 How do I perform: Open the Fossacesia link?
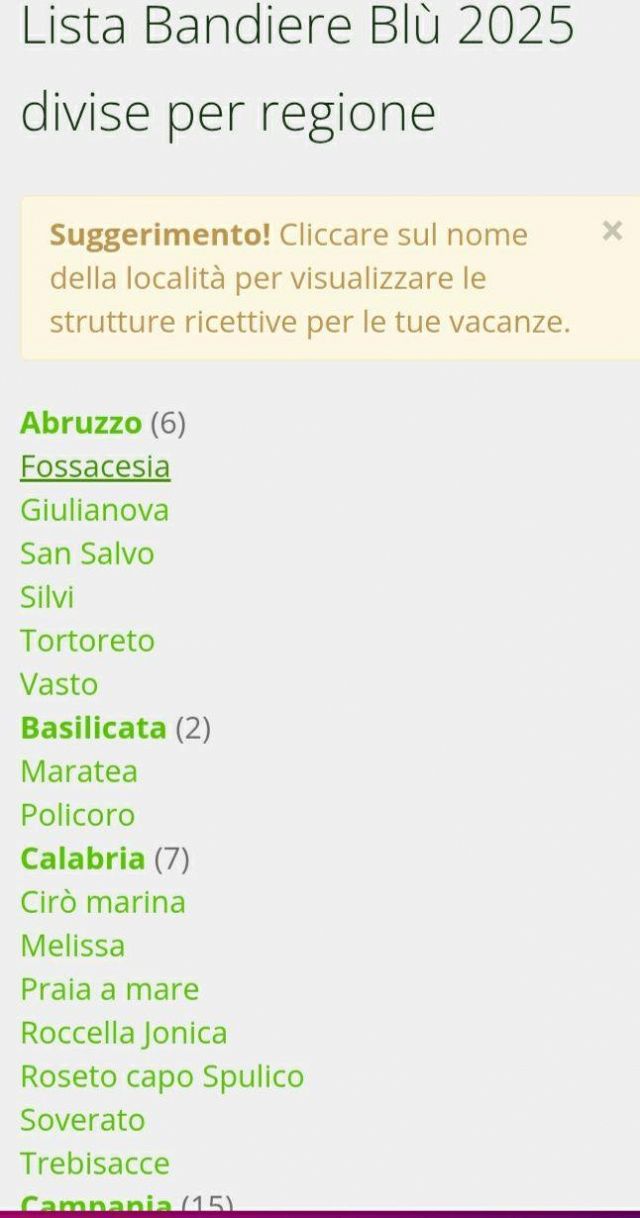coord(95,467)
